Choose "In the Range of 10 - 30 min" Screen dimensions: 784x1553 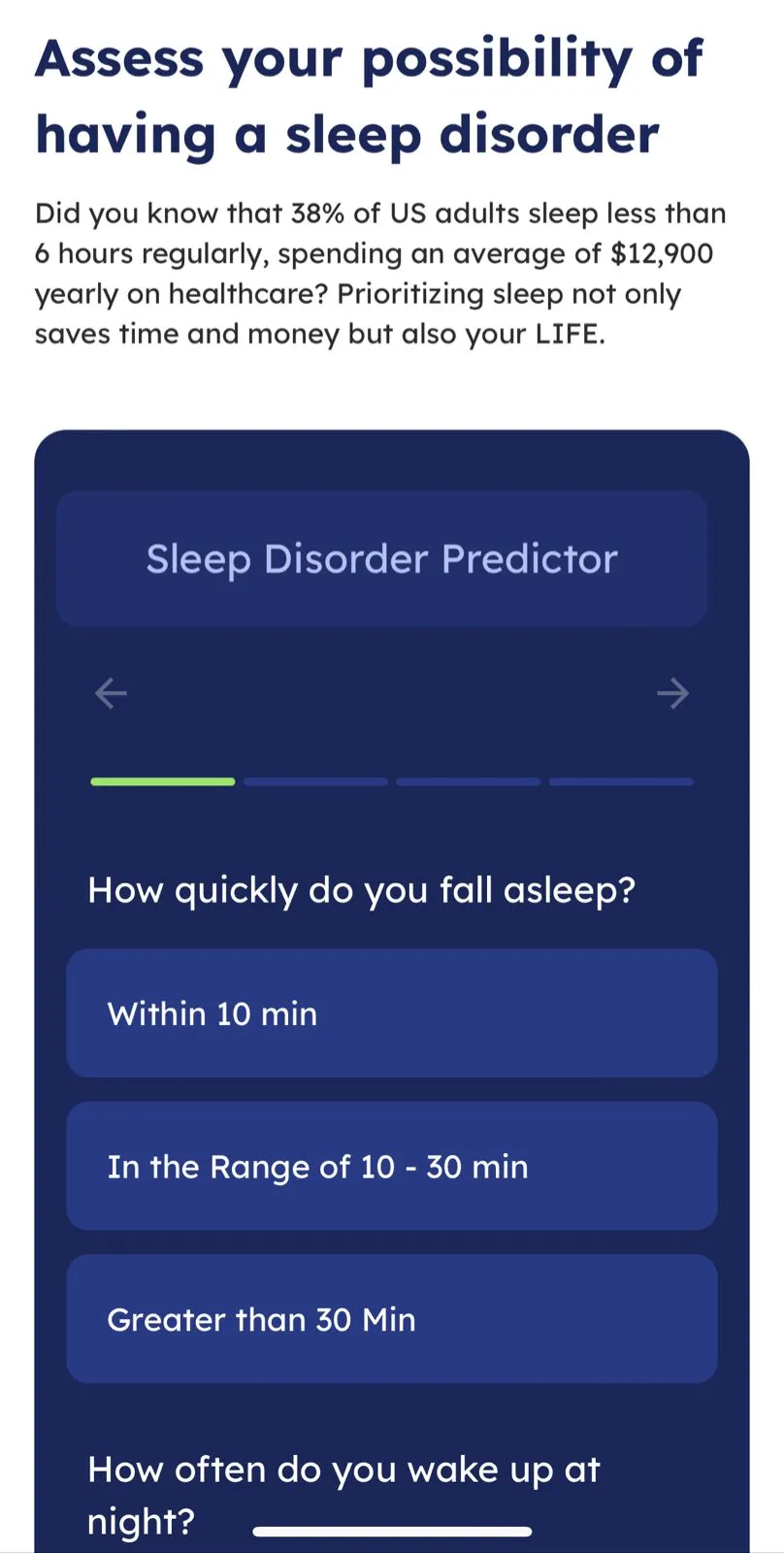click(x=391, y=1166)
